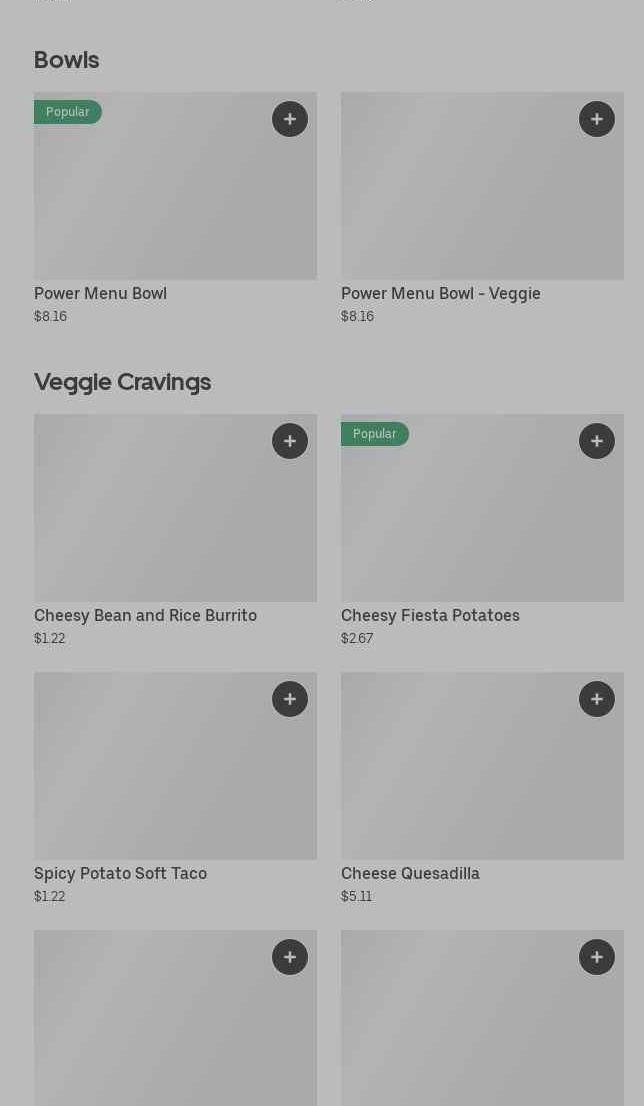View the Cheesy Fiesta Potatoes item
Viewport: 644px width, 1106px height.
[x=482, y=530]
